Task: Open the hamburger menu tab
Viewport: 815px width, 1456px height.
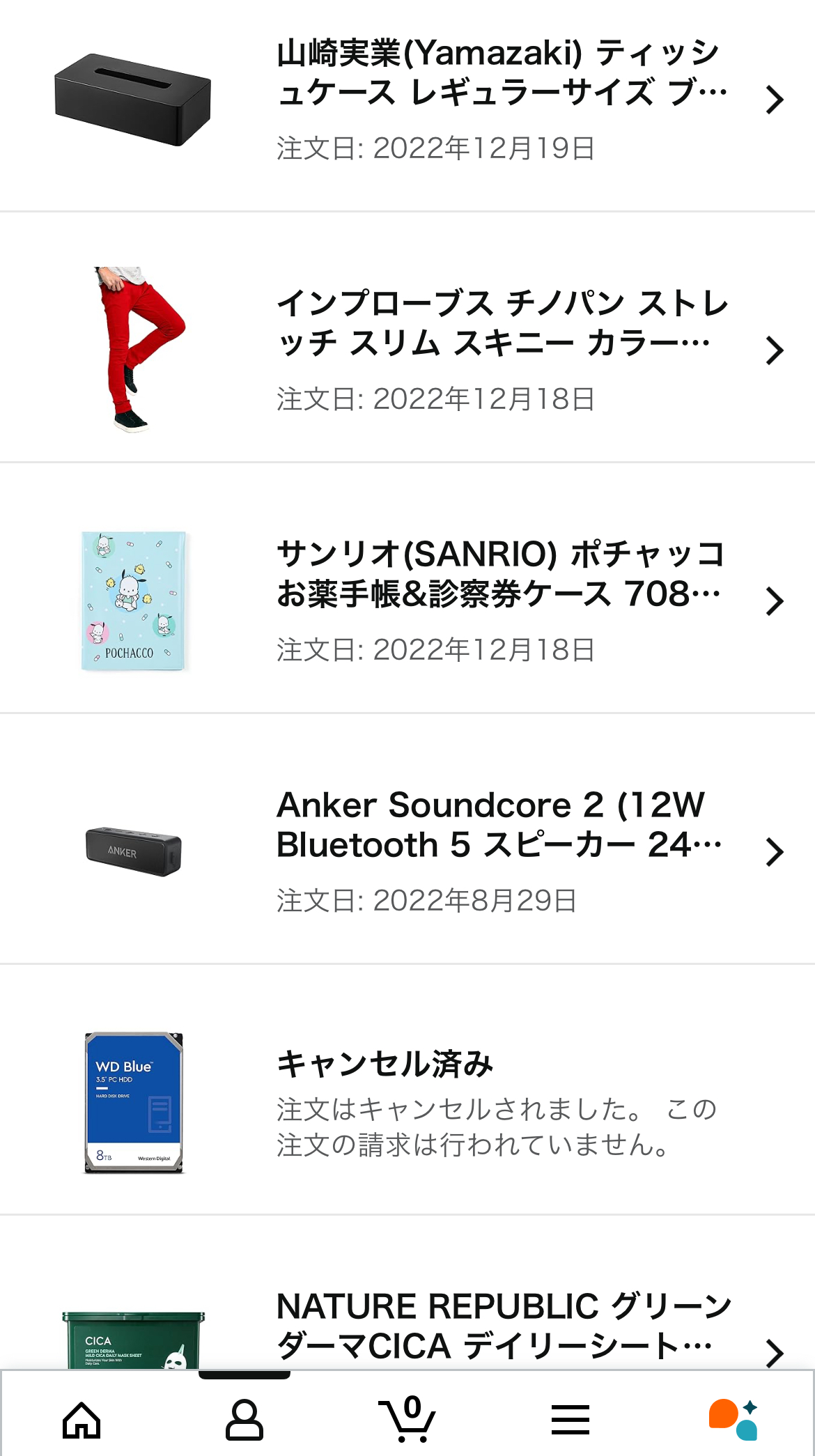Action: pos(570,1420)
